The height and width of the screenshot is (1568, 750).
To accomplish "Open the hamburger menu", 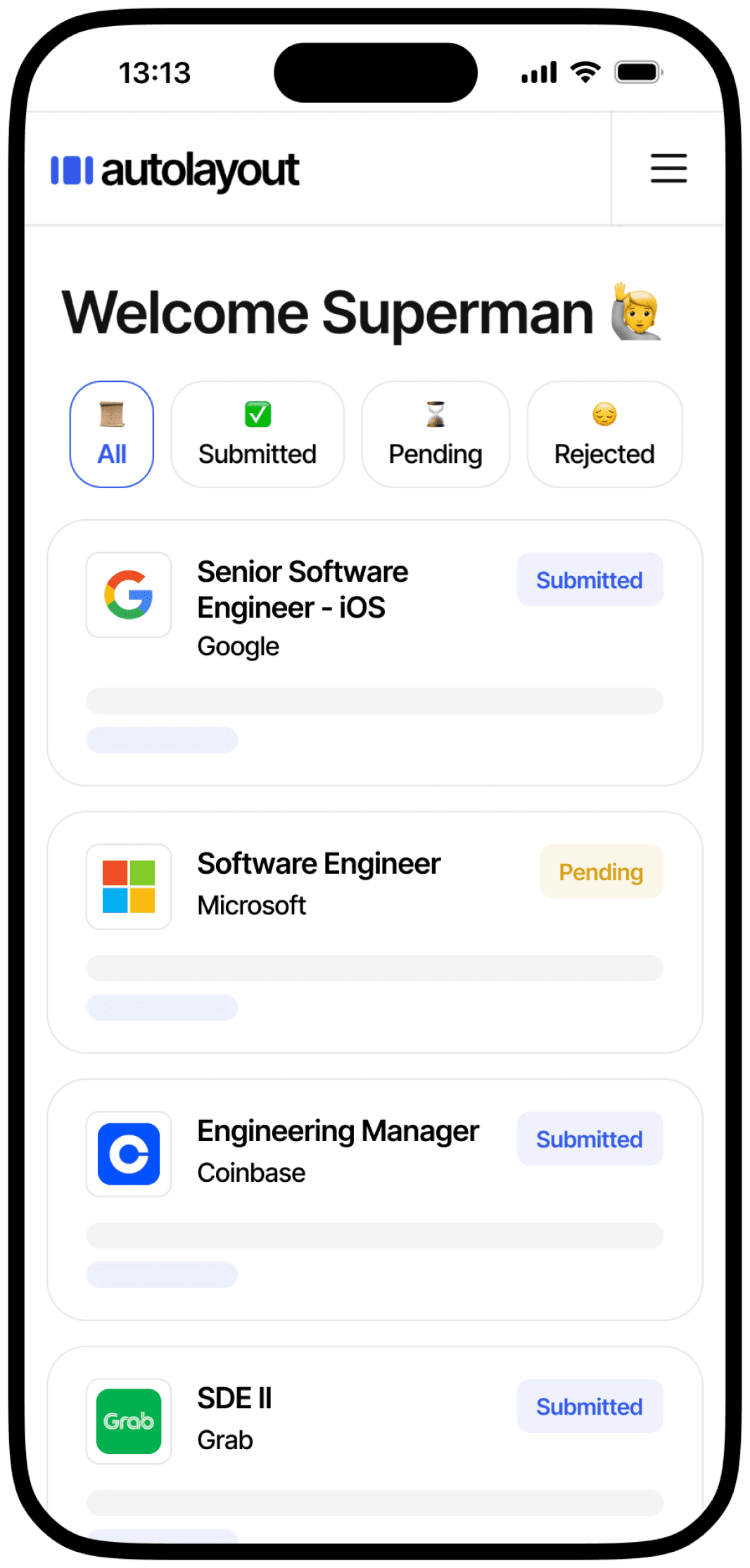I will point(668,169).
